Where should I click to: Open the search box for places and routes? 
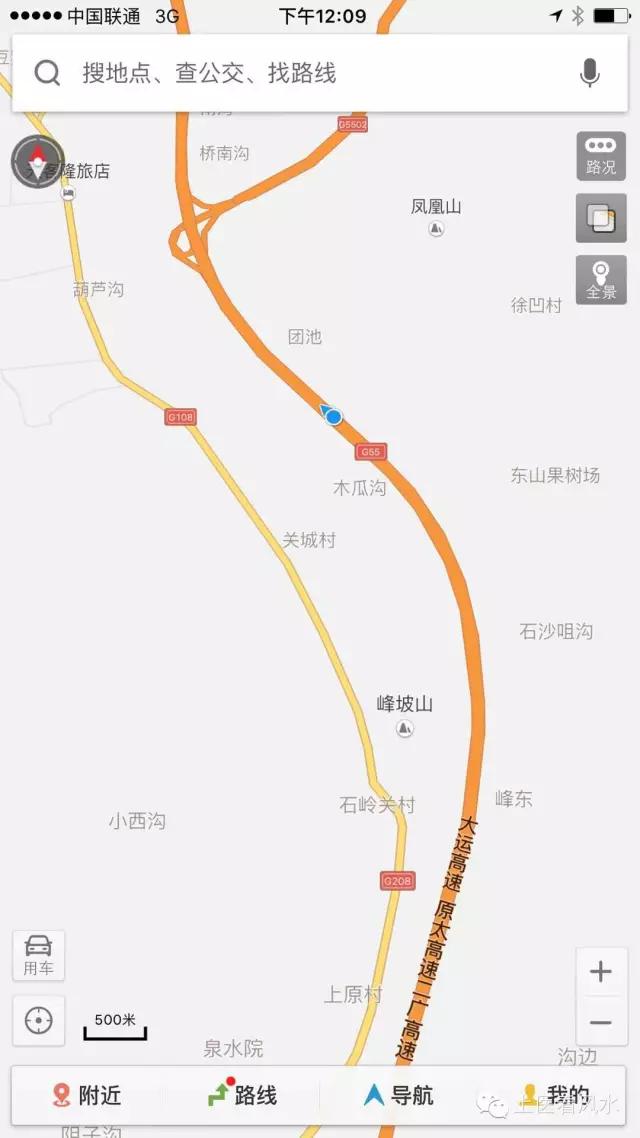300,73
